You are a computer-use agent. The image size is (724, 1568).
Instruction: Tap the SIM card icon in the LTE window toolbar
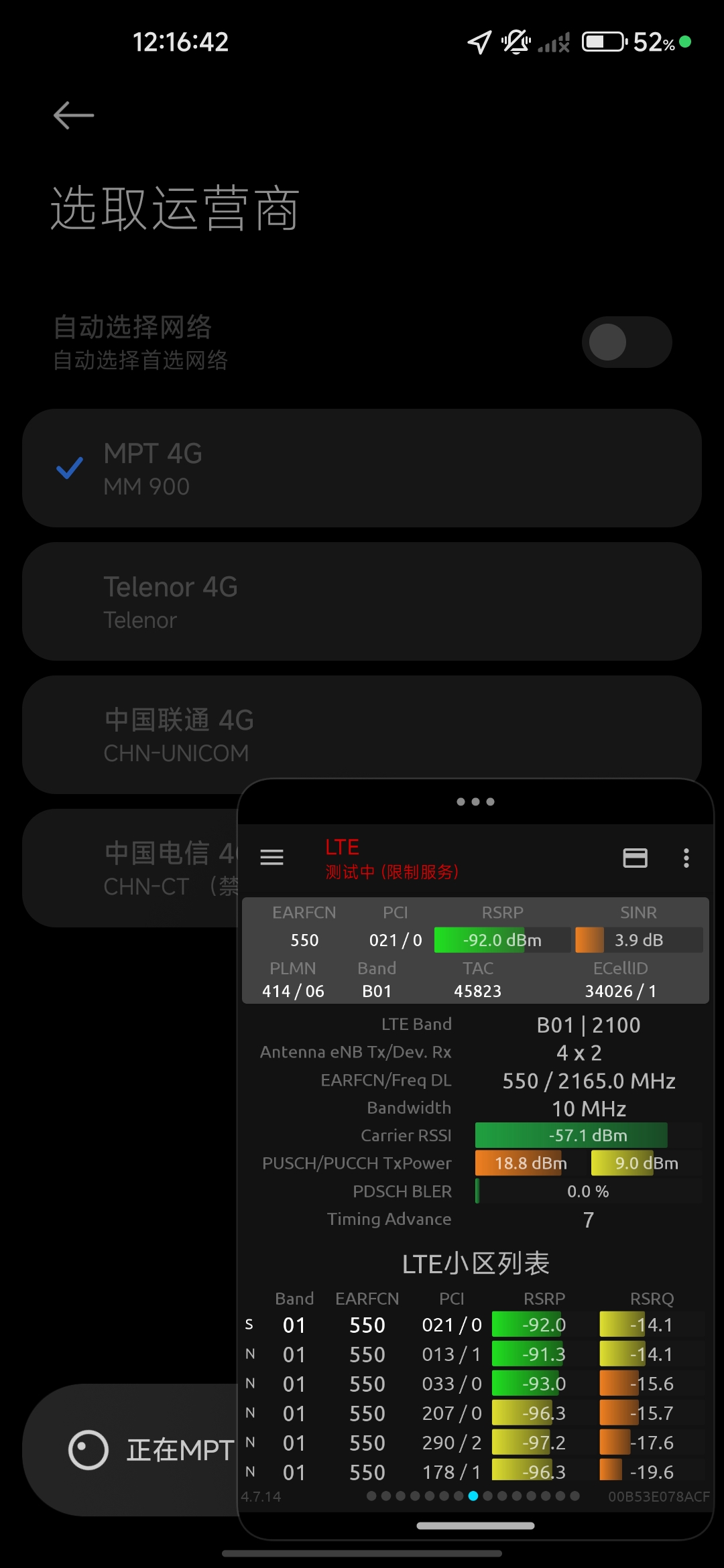635,858
